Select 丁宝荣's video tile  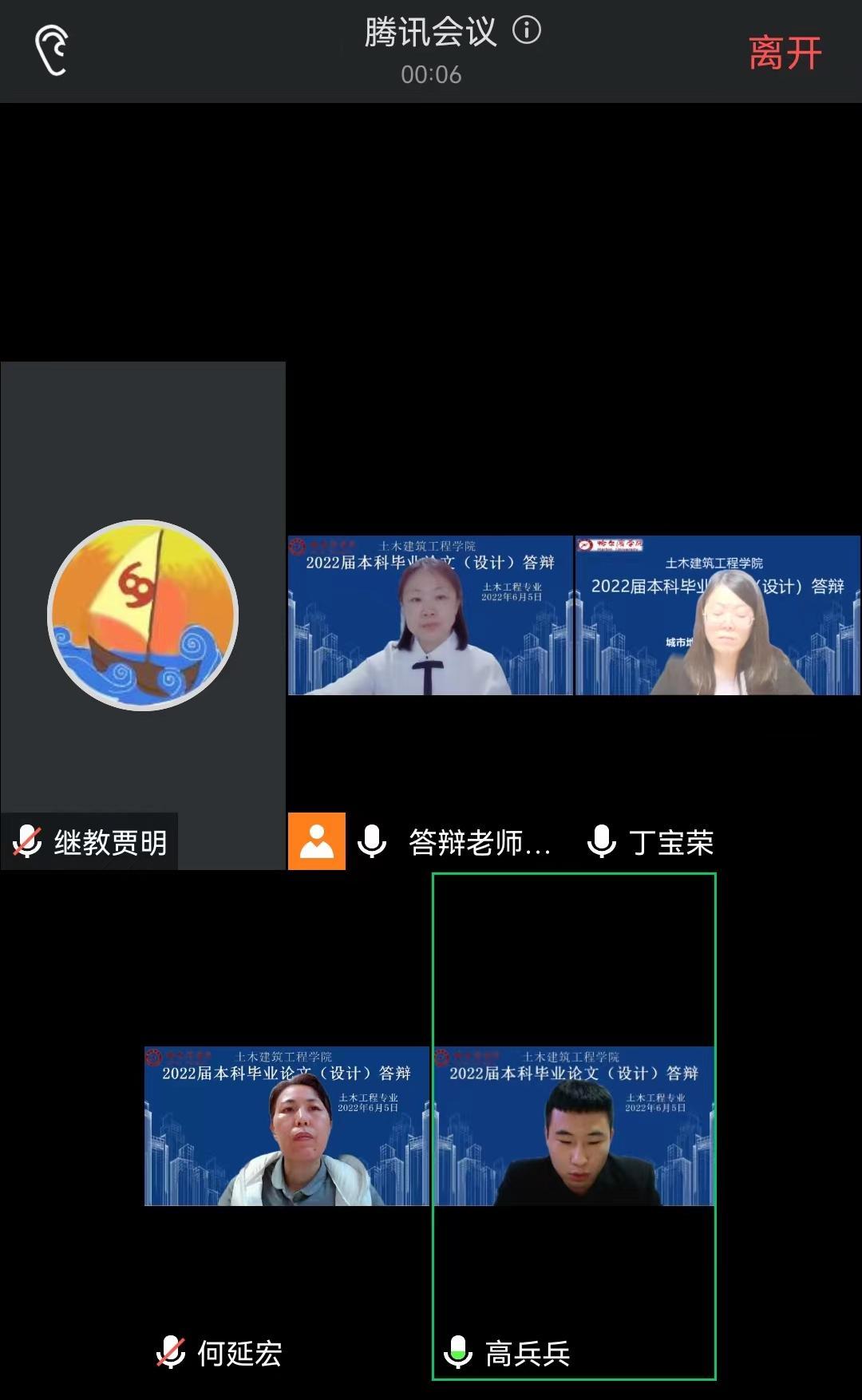(x=718, y=615)
